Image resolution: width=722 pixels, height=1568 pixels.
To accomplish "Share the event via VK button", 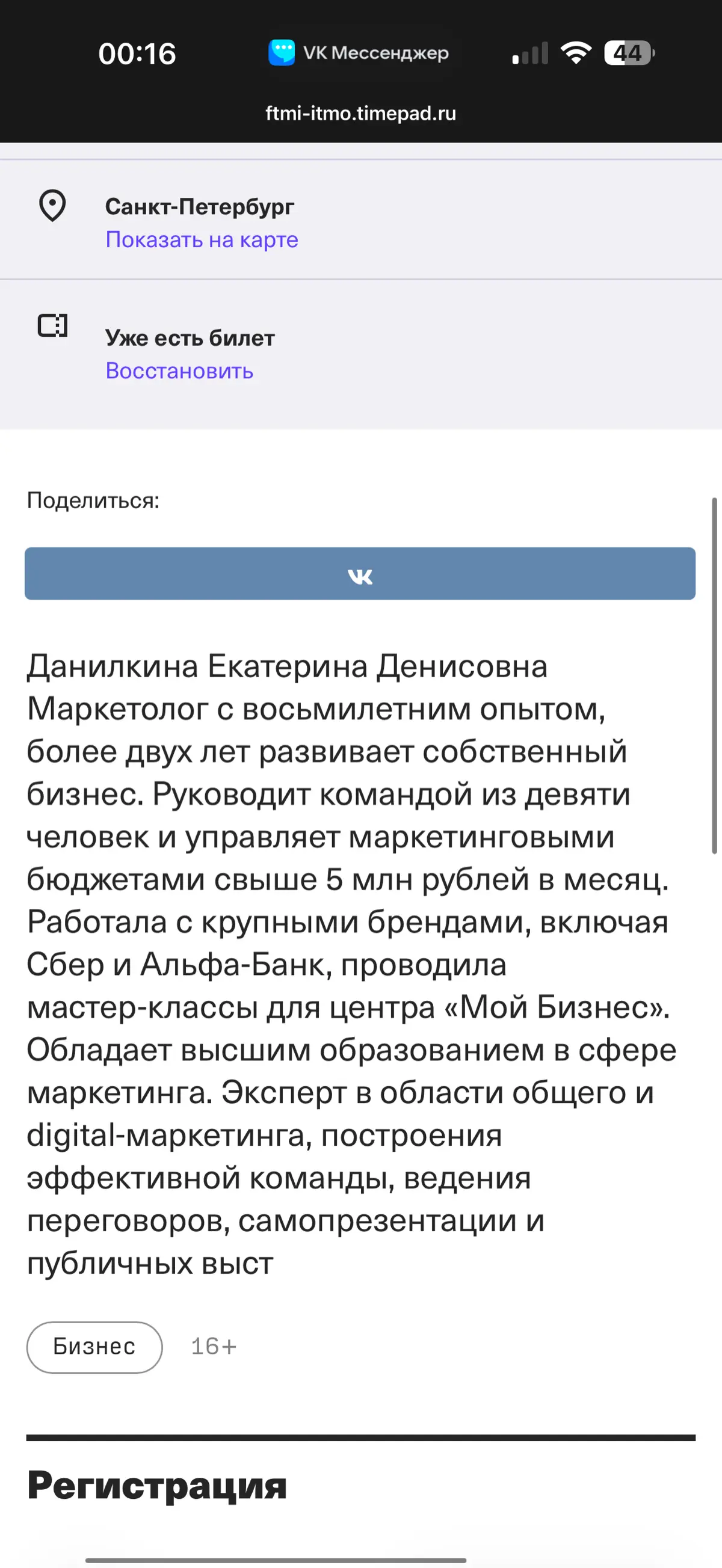I will pos(360,573).
